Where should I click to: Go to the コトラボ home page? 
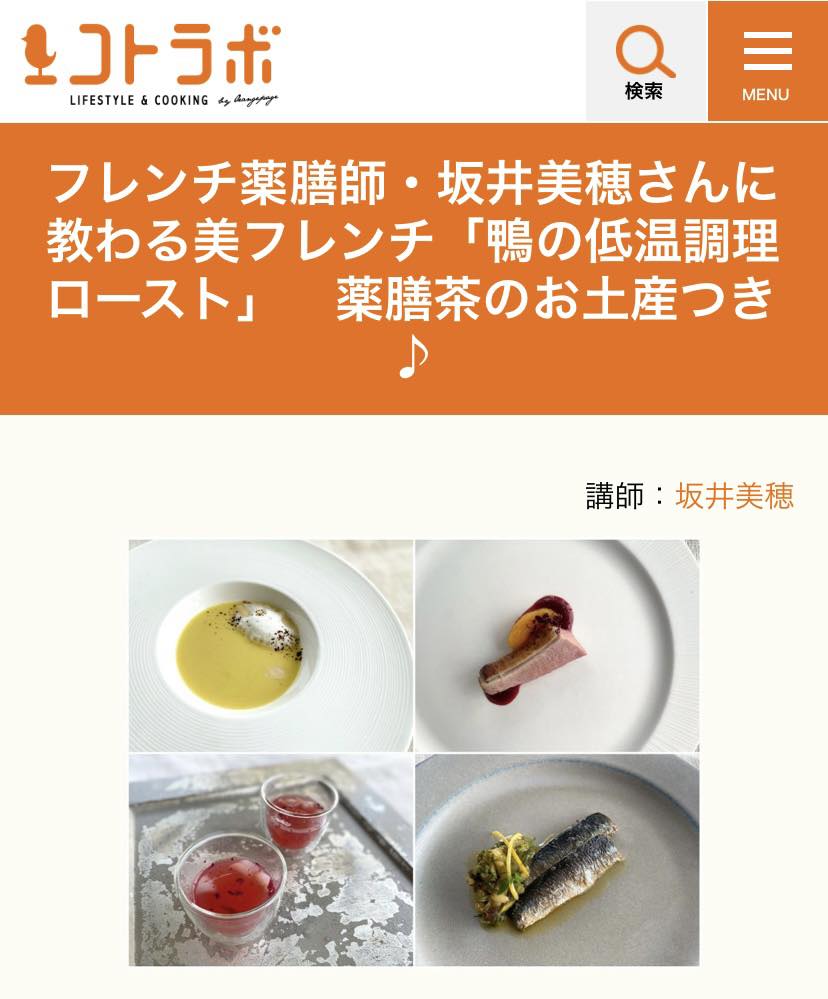pyautogui.click(x=152, y=62)
